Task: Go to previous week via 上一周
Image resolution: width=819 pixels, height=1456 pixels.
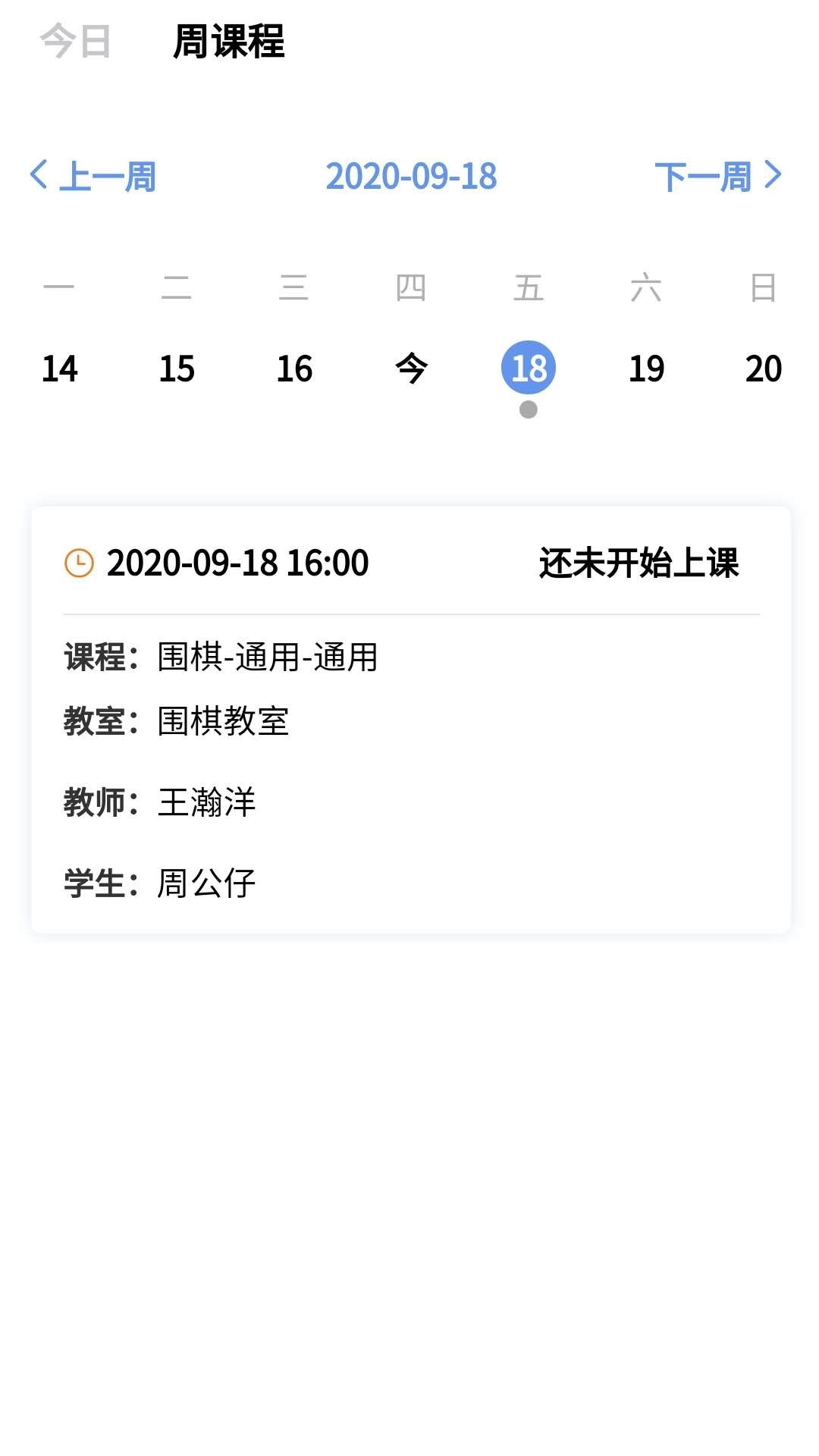Action: click(x=93, y=177)
